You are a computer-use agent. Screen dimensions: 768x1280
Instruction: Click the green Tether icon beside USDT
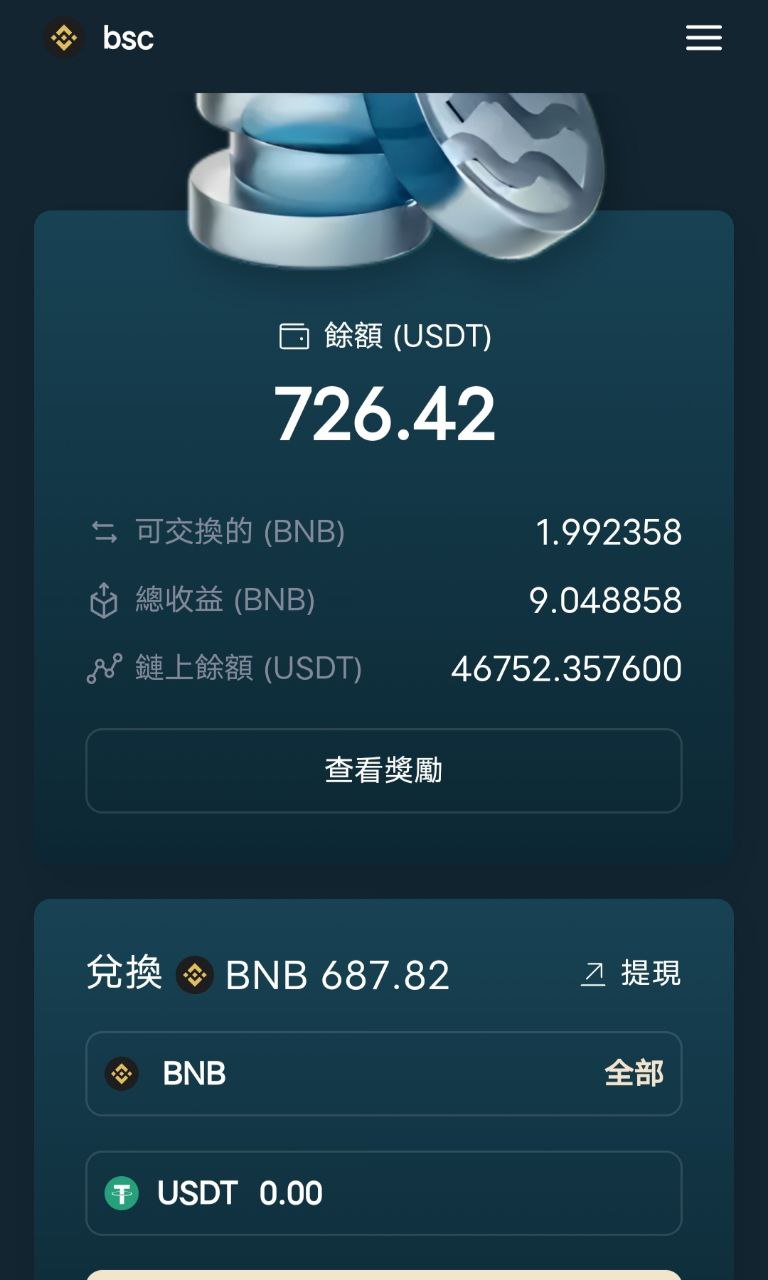click(x=124, y=1193)
